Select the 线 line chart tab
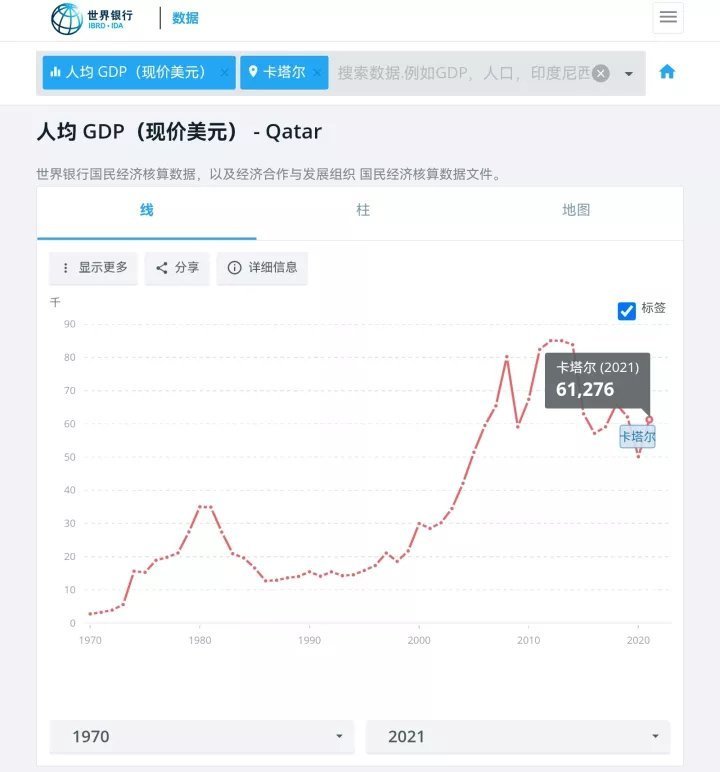Screen dimensions: 720x772 click(x=146, y=210)
